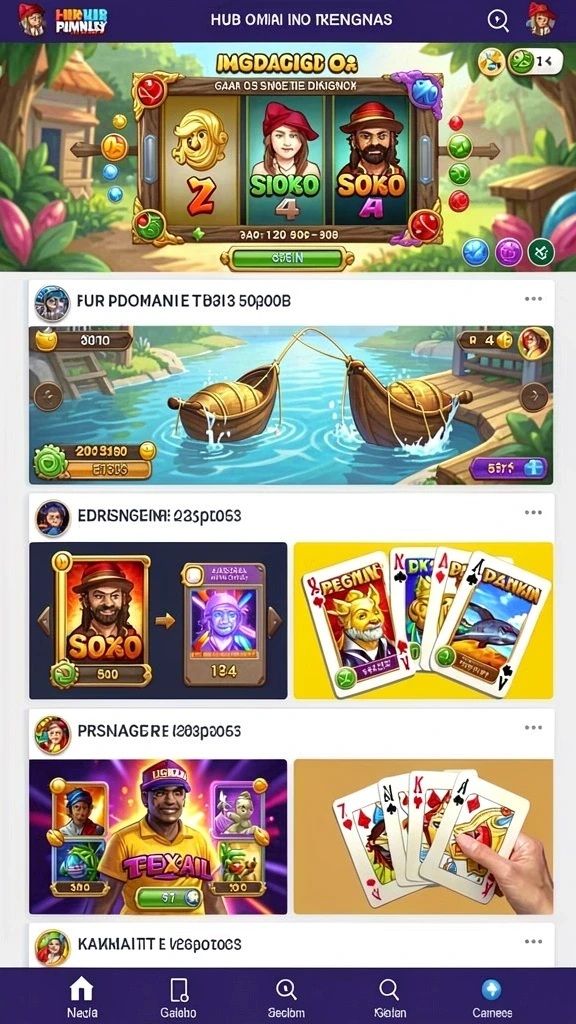Open the overflow menu on the KANMAITT post
The width and height of the screenshot is (576, 1024).
[533, 941]
